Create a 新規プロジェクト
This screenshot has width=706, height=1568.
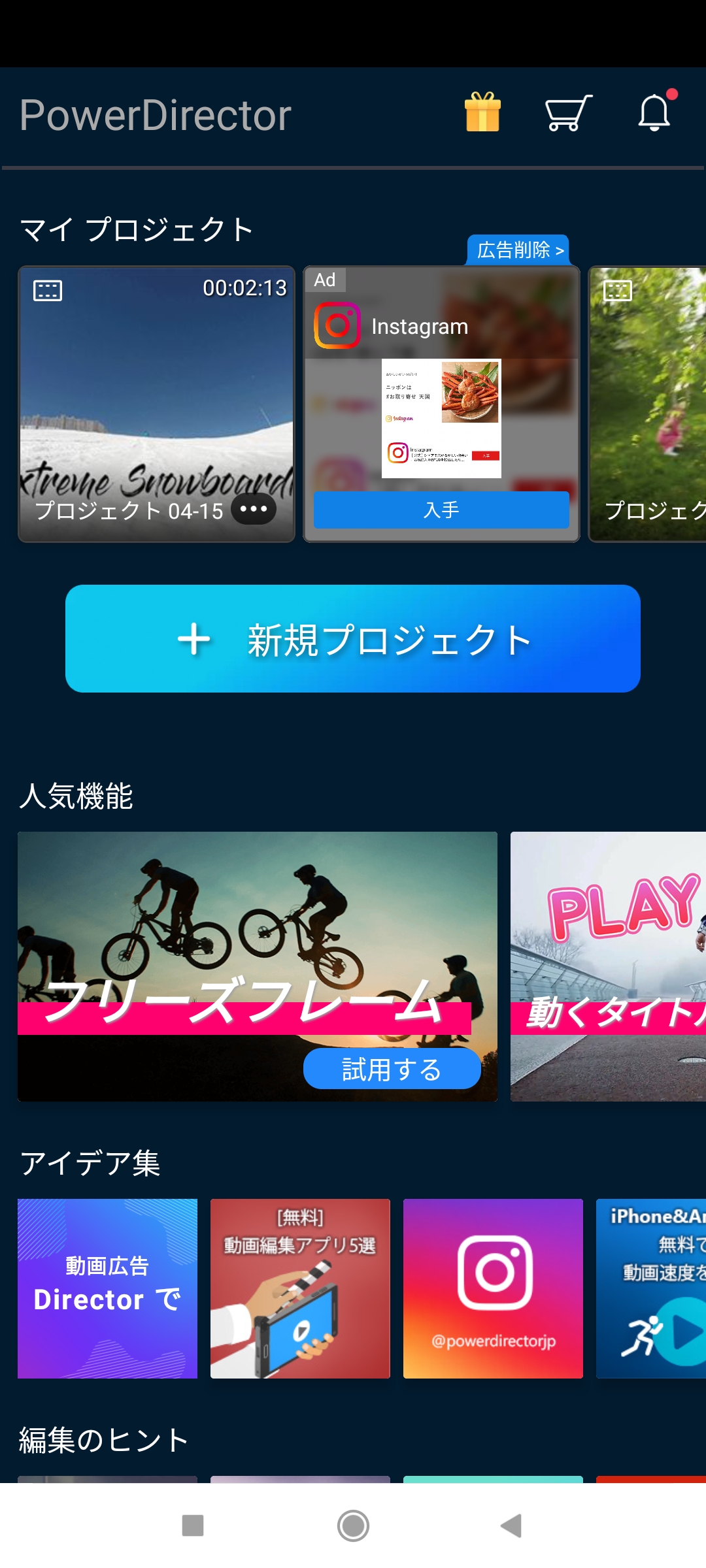click(353, 639)
